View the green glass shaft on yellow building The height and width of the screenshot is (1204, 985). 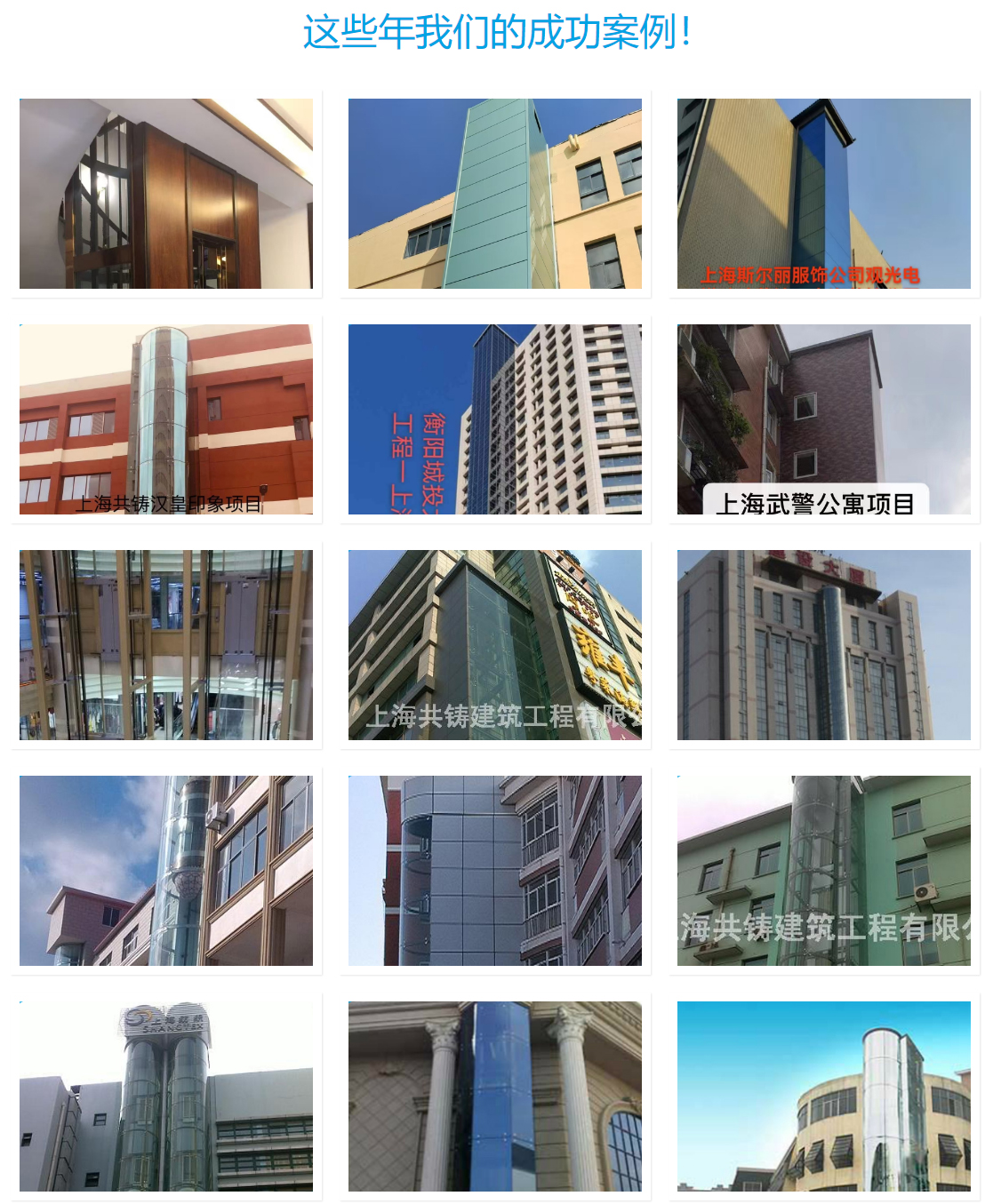pyautogui.click(x=494, y=193)
